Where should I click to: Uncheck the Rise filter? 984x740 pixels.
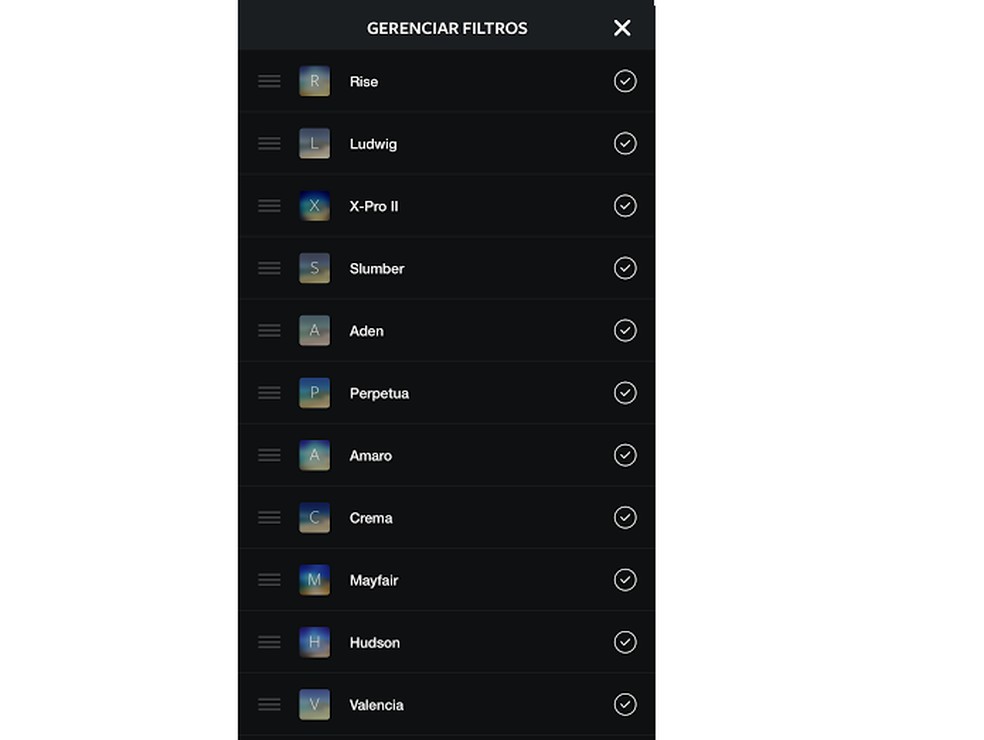point(625,81)
